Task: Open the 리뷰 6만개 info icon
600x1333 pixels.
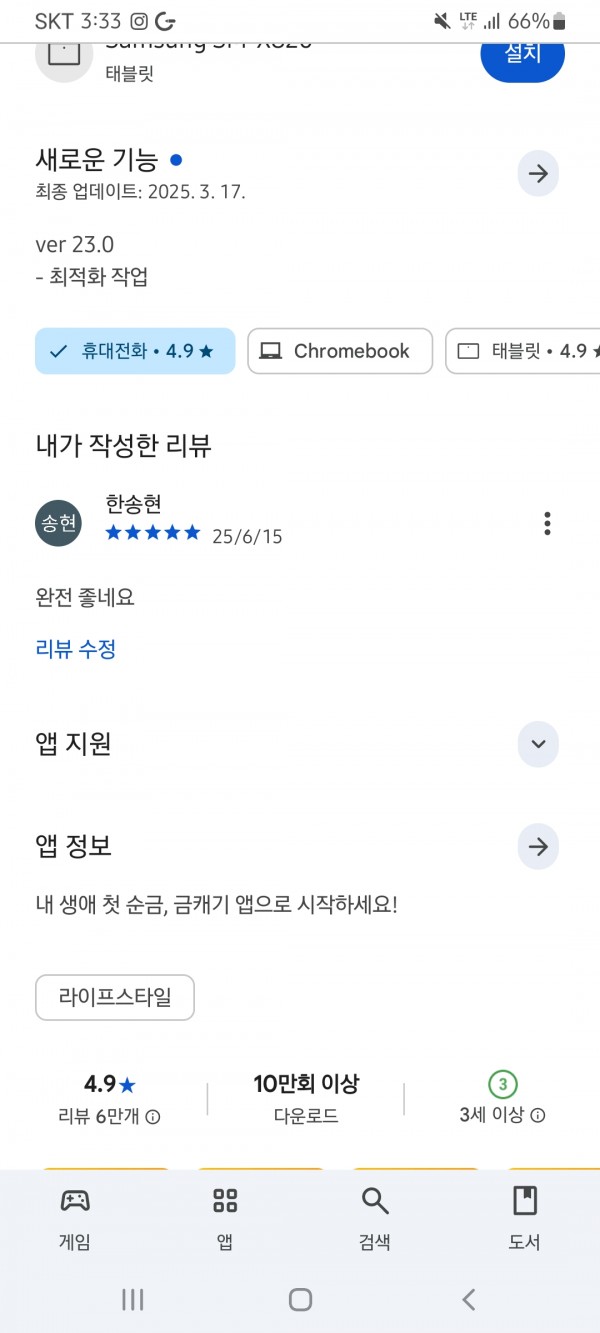Action: point(153,1116)
